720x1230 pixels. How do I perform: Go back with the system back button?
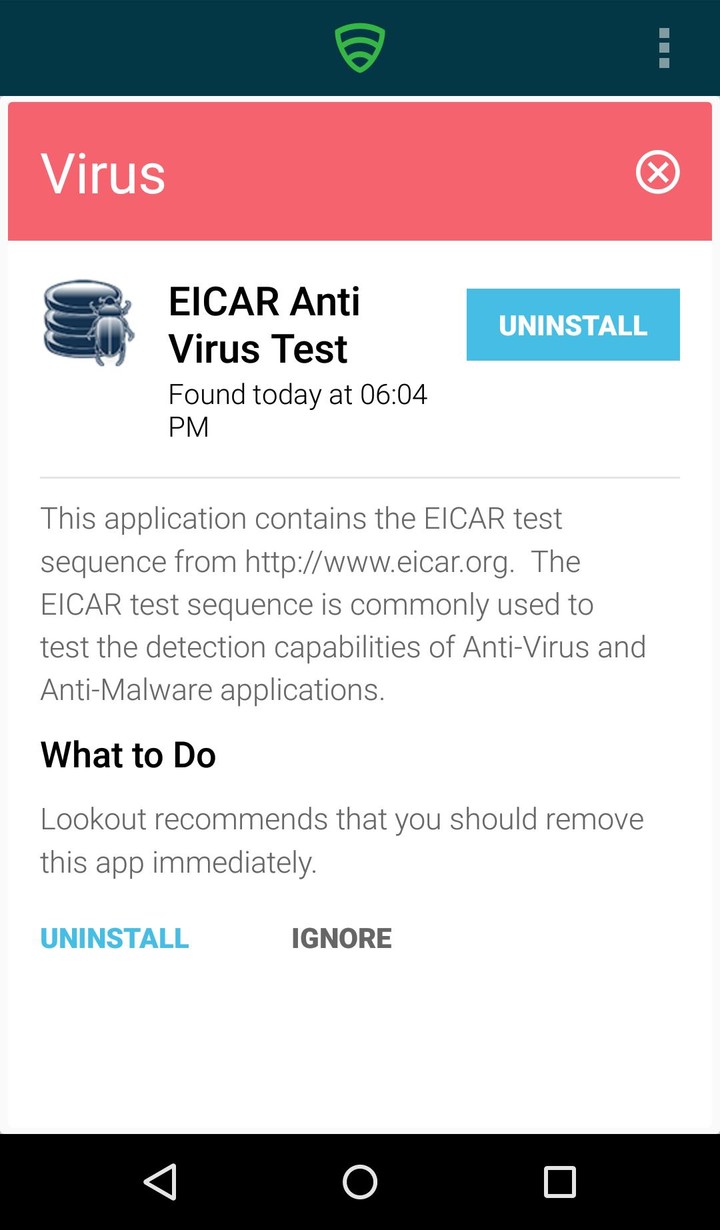160,1182
